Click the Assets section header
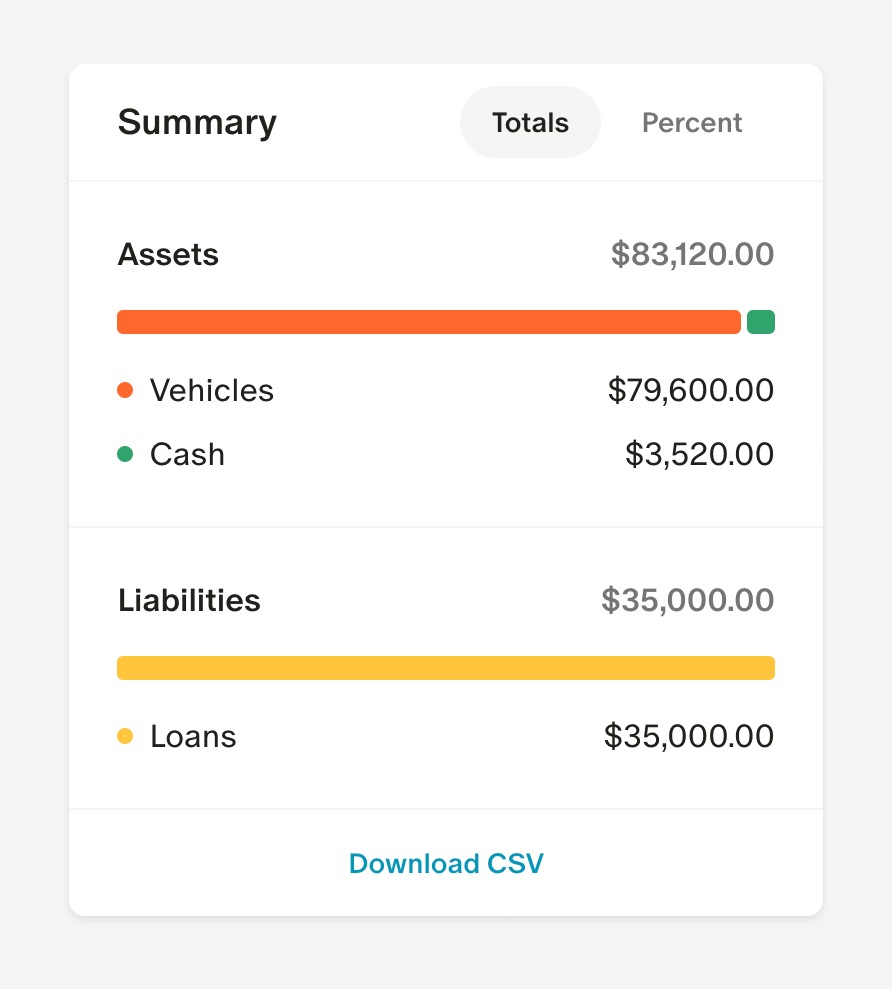 [x=168, y=255]
